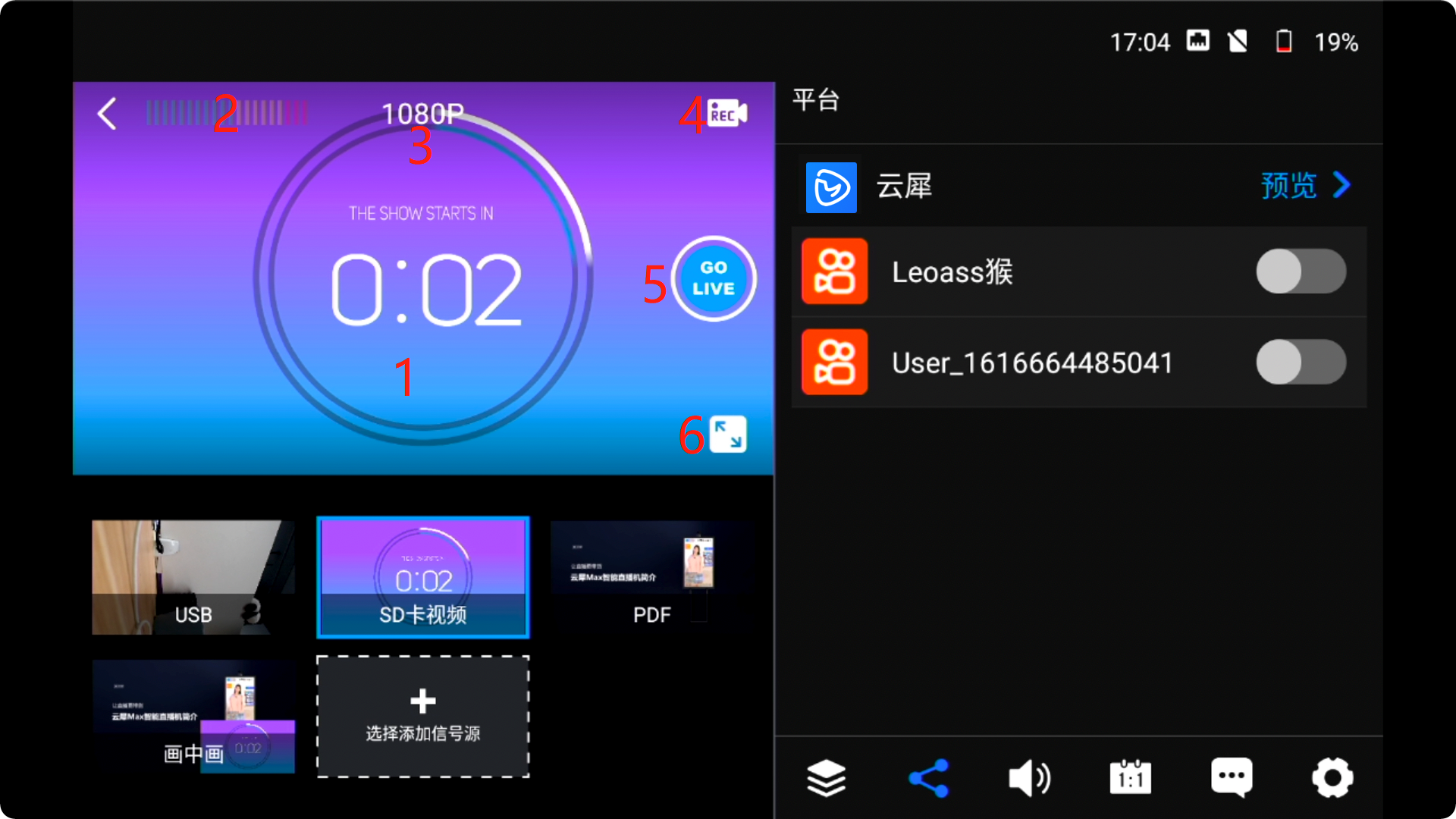Image resolution: width=1456 pixels, height=819 pixels.
Task: Open the comments chat bubble icon
Action: (1232, 778)
